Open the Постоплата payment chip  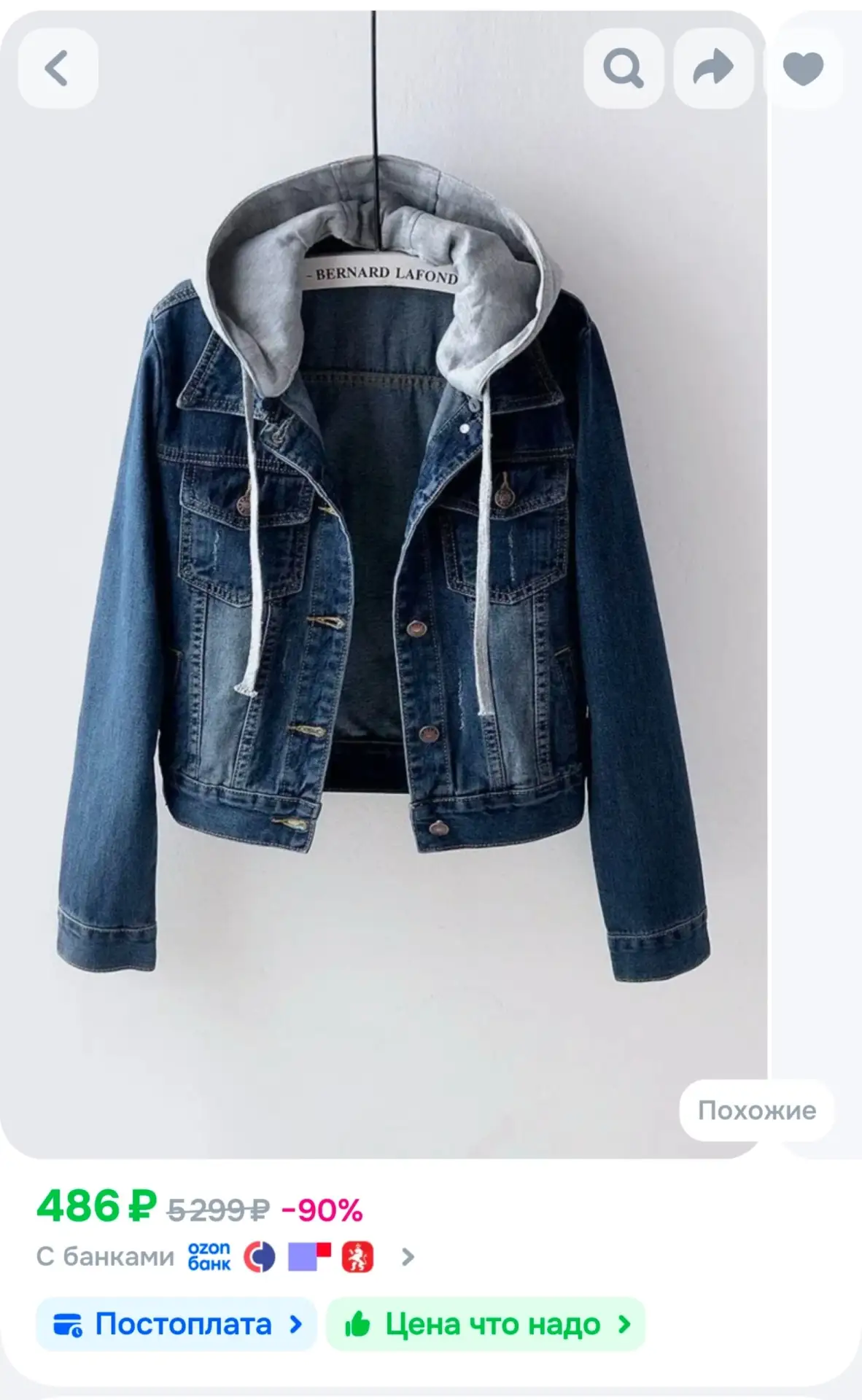pos(176,1324)
